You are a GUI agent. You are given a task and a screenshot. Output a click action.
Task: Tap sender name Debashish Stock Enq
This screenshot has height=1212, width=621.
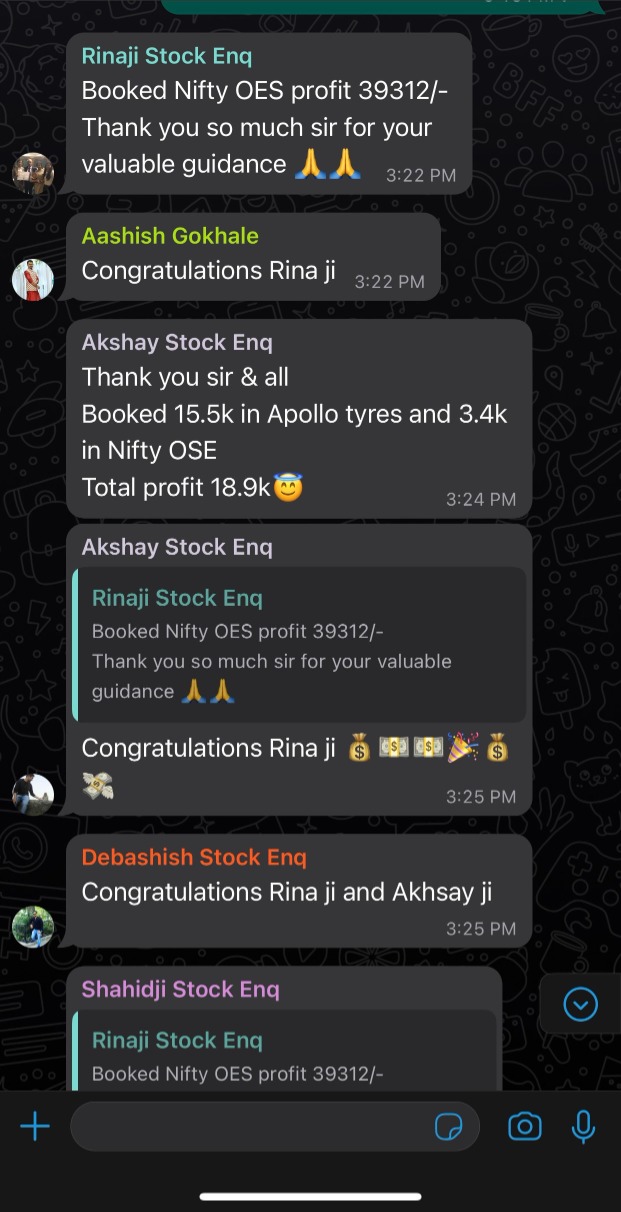(194, 857)
